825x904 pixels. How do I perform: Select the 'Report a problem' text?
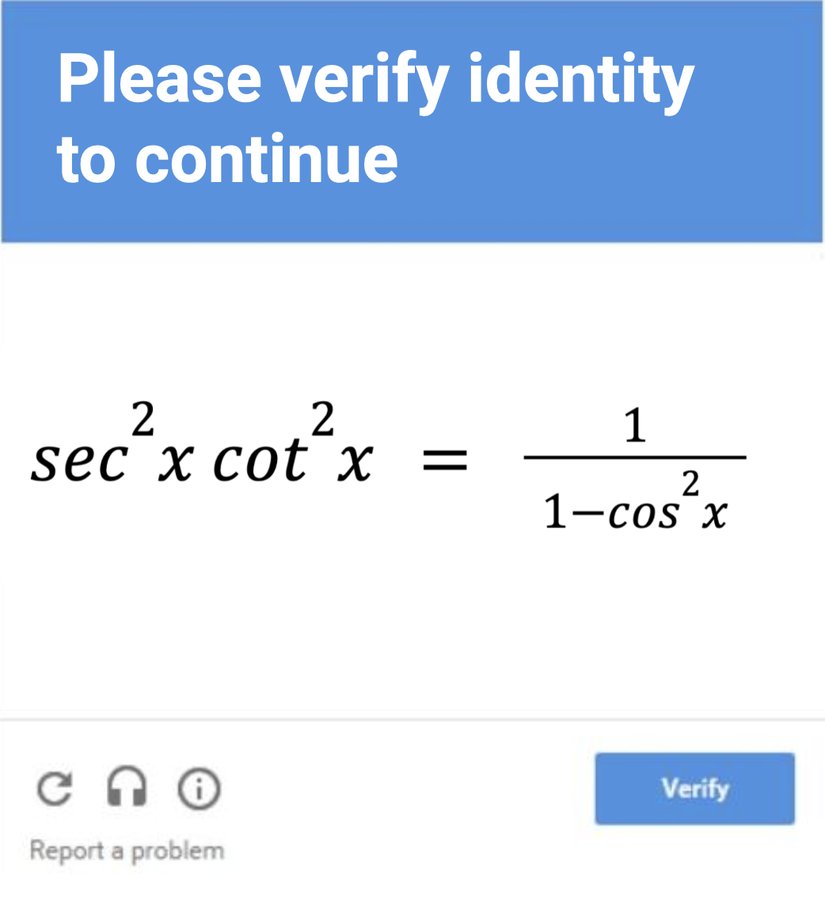126,851
